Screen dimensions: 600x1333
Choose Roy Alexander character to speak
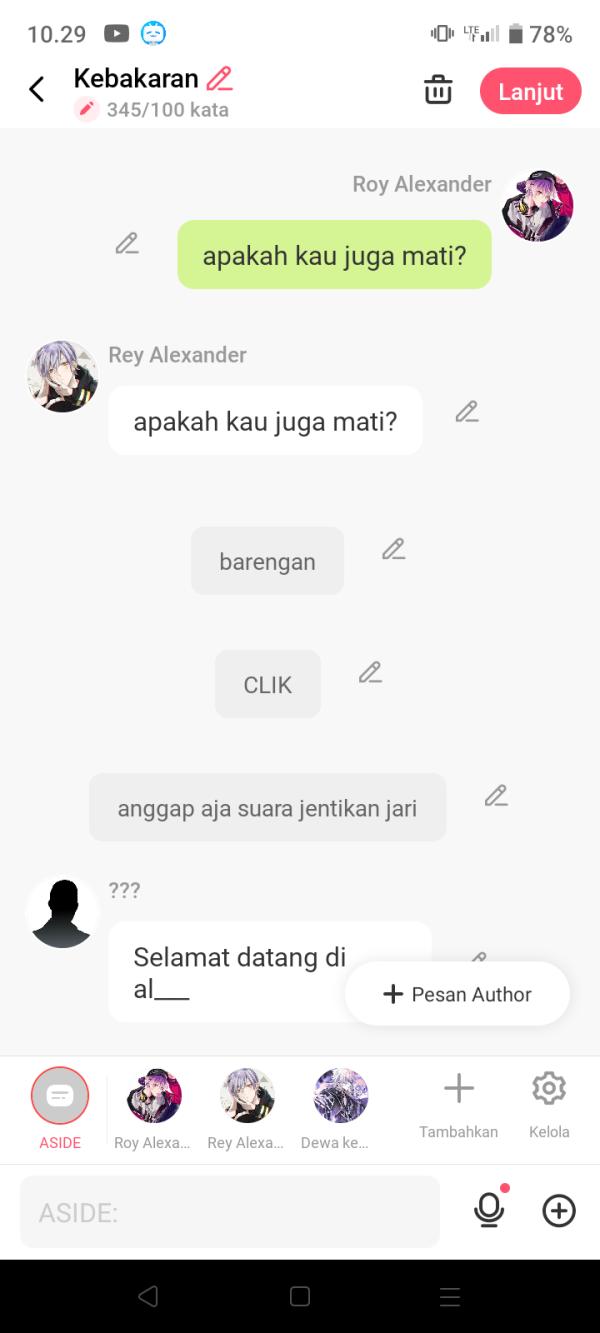[154, 1098]
